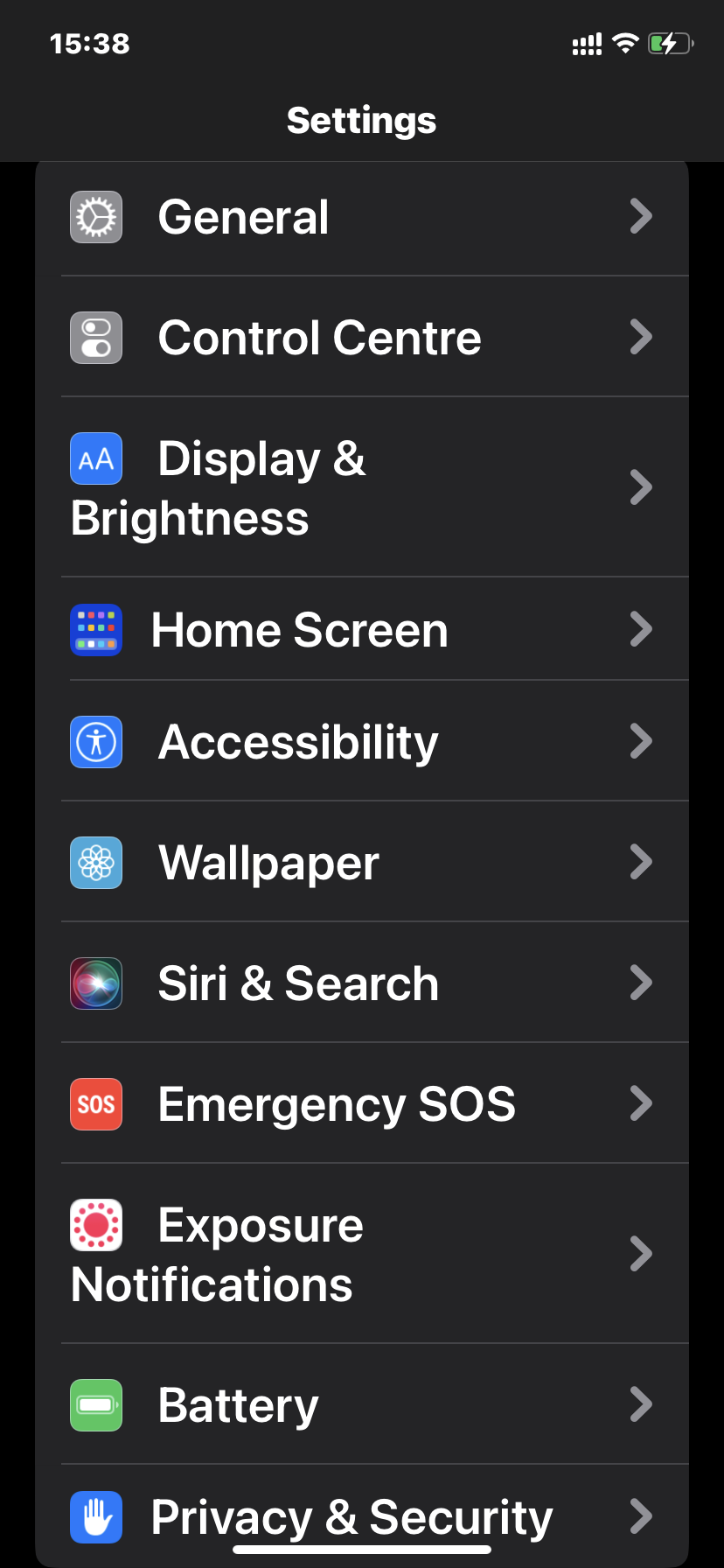This screenshot has height=1568, width=724.
Task: Open Exposure Notifications
Action: 362,1254
